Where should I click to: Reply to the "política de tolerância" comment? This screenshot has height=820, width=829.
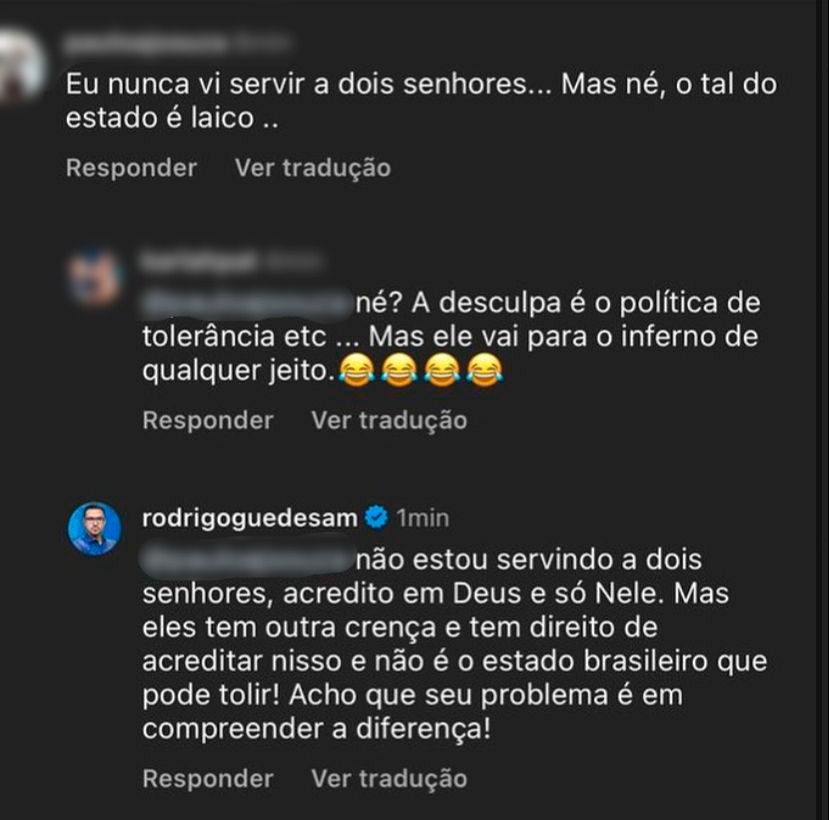coord(207,420)
